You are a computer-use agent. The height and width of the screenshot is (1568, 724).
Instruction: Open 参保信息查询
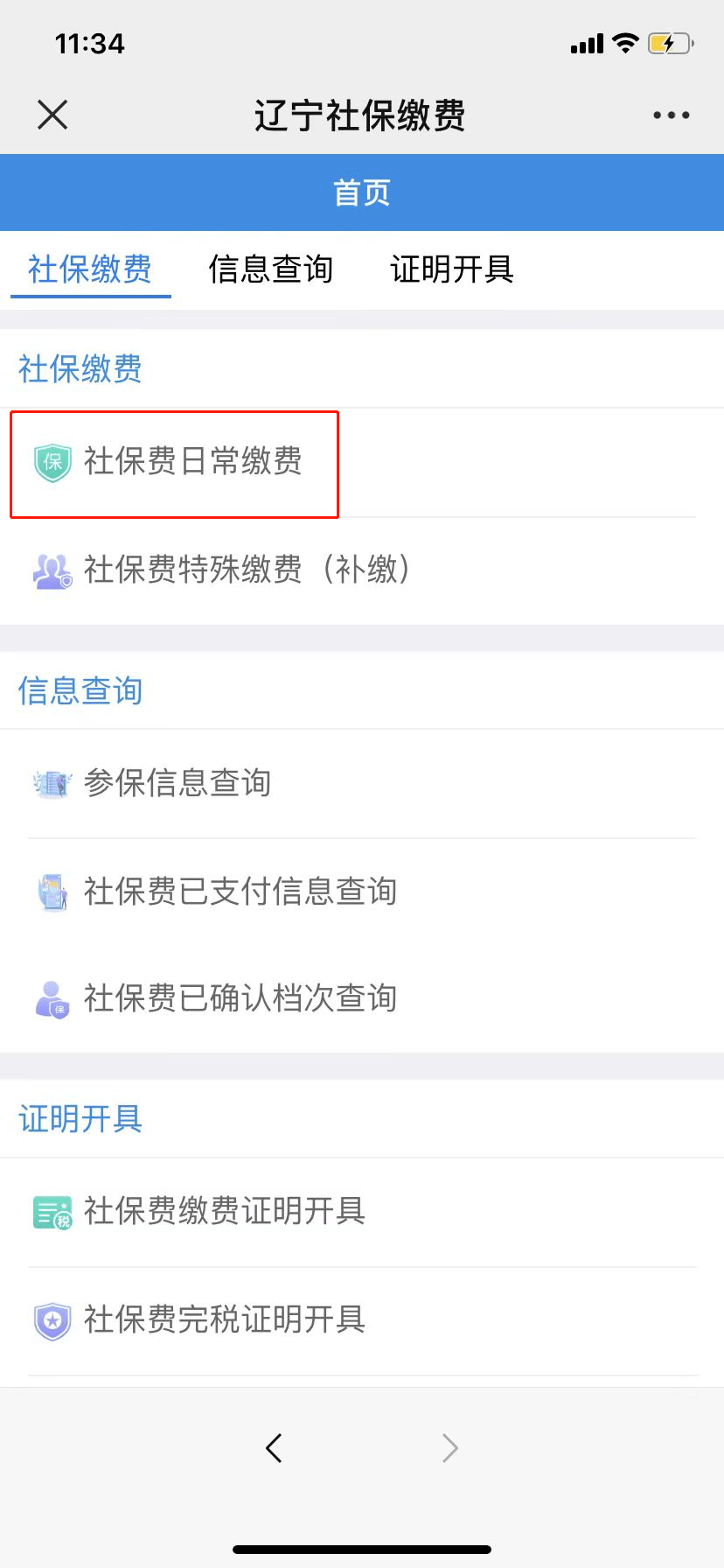click(178, 783)
